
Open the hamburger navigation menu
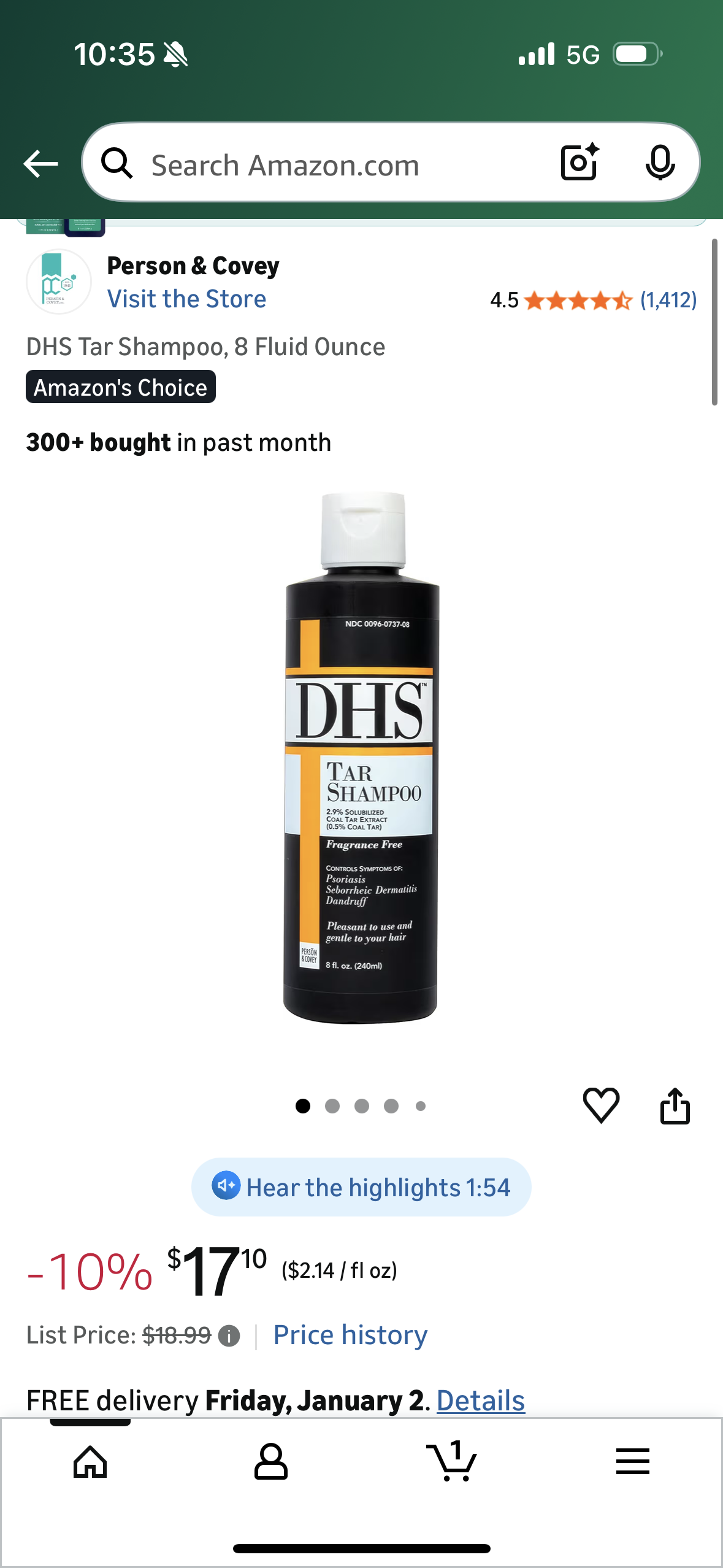coord(633,1461)
